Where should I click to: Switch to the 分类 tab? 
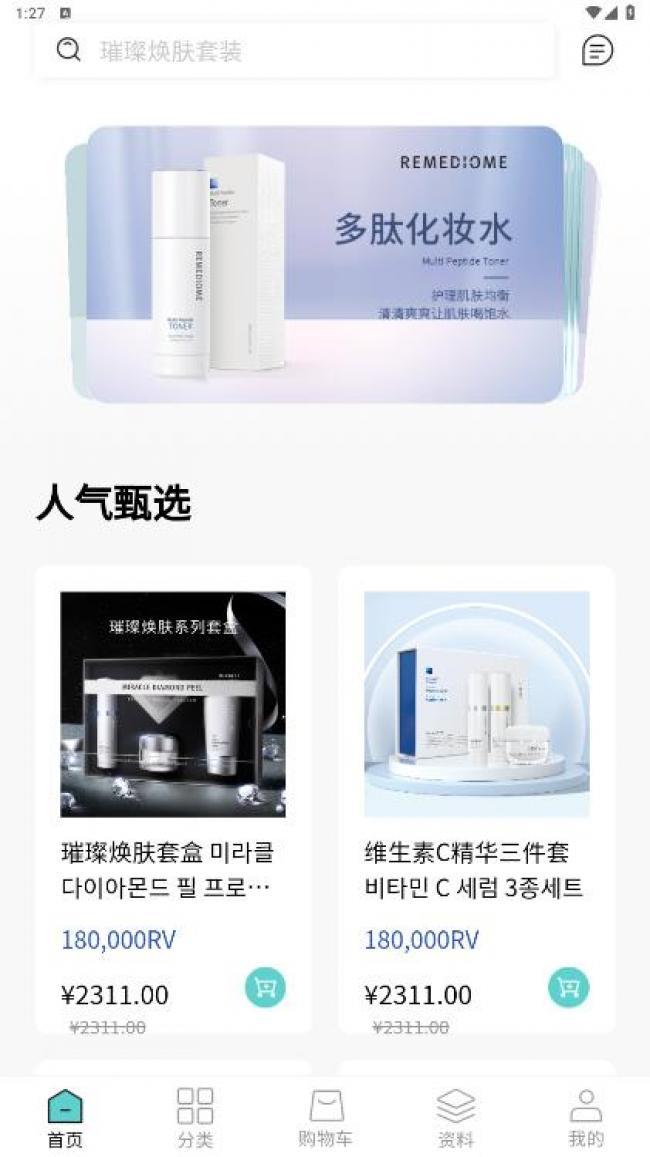pos(195,1118)
